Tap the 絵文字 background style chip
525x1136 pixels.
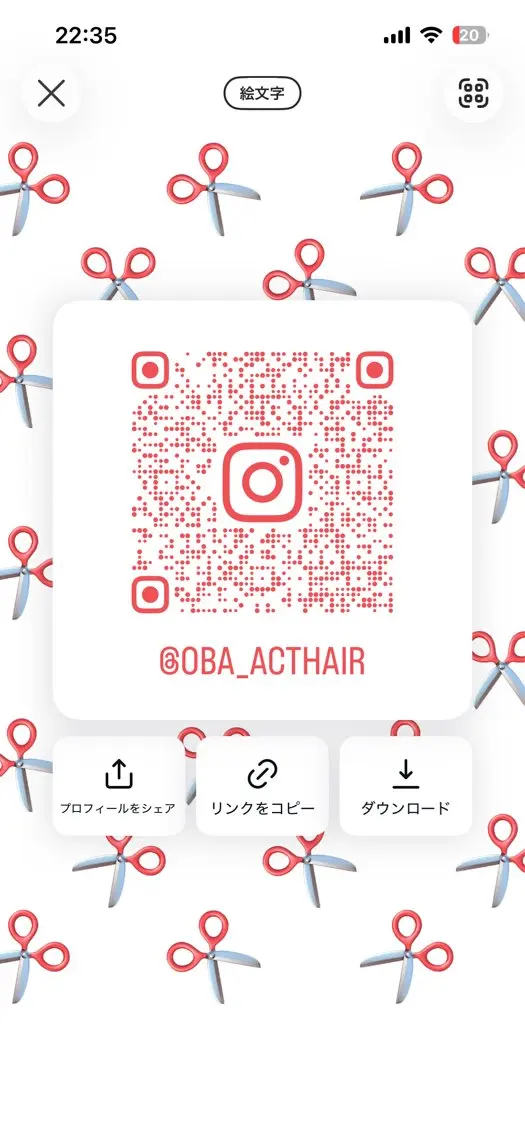pyautogui.click(x=262, y=93)
